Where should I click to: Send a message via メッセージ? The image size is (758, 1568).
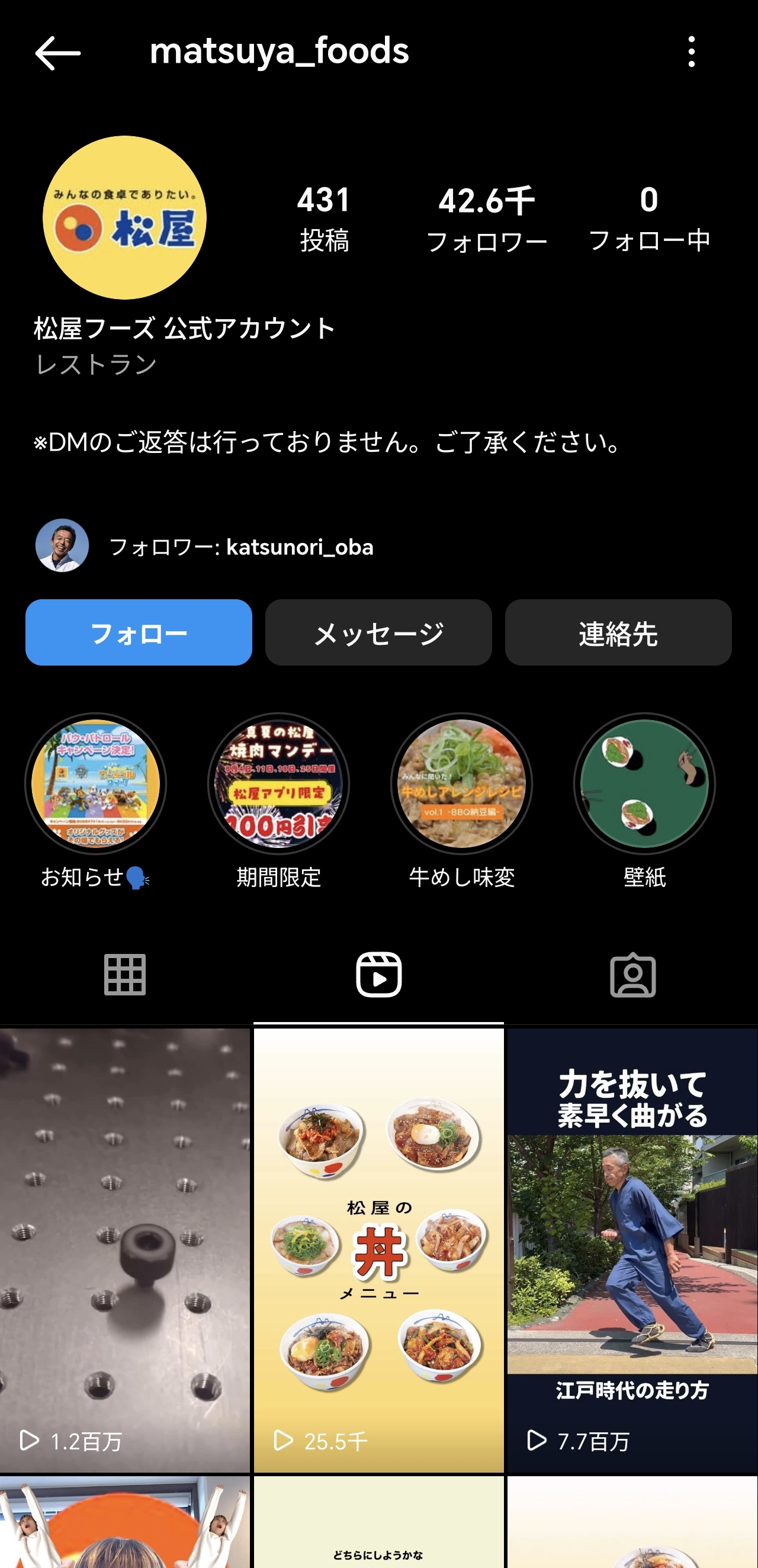pyautogui.click(x=378, y=632)
